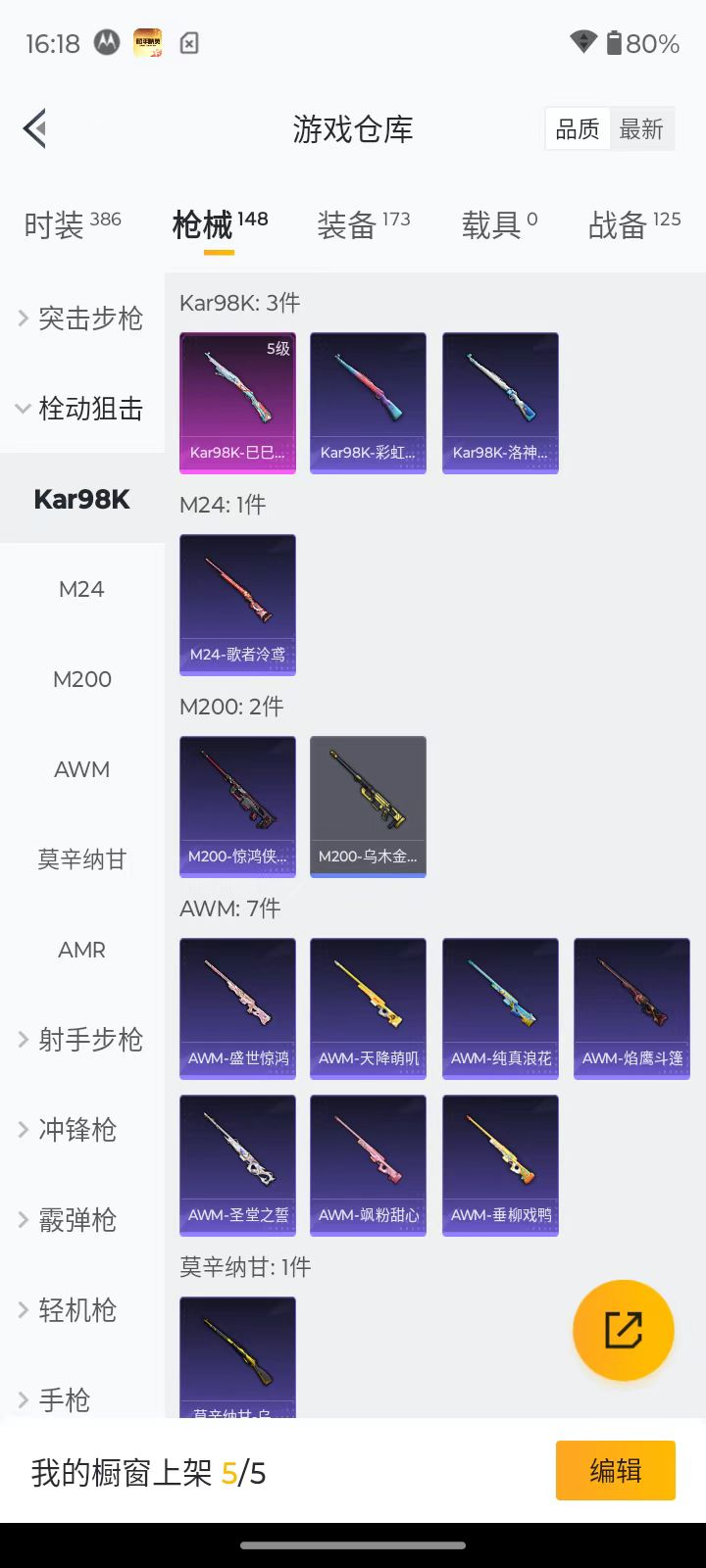Switch to the 时装 tab
Image resolution: width=706 pixels, height=1568 pixels.
pos(73,224)
